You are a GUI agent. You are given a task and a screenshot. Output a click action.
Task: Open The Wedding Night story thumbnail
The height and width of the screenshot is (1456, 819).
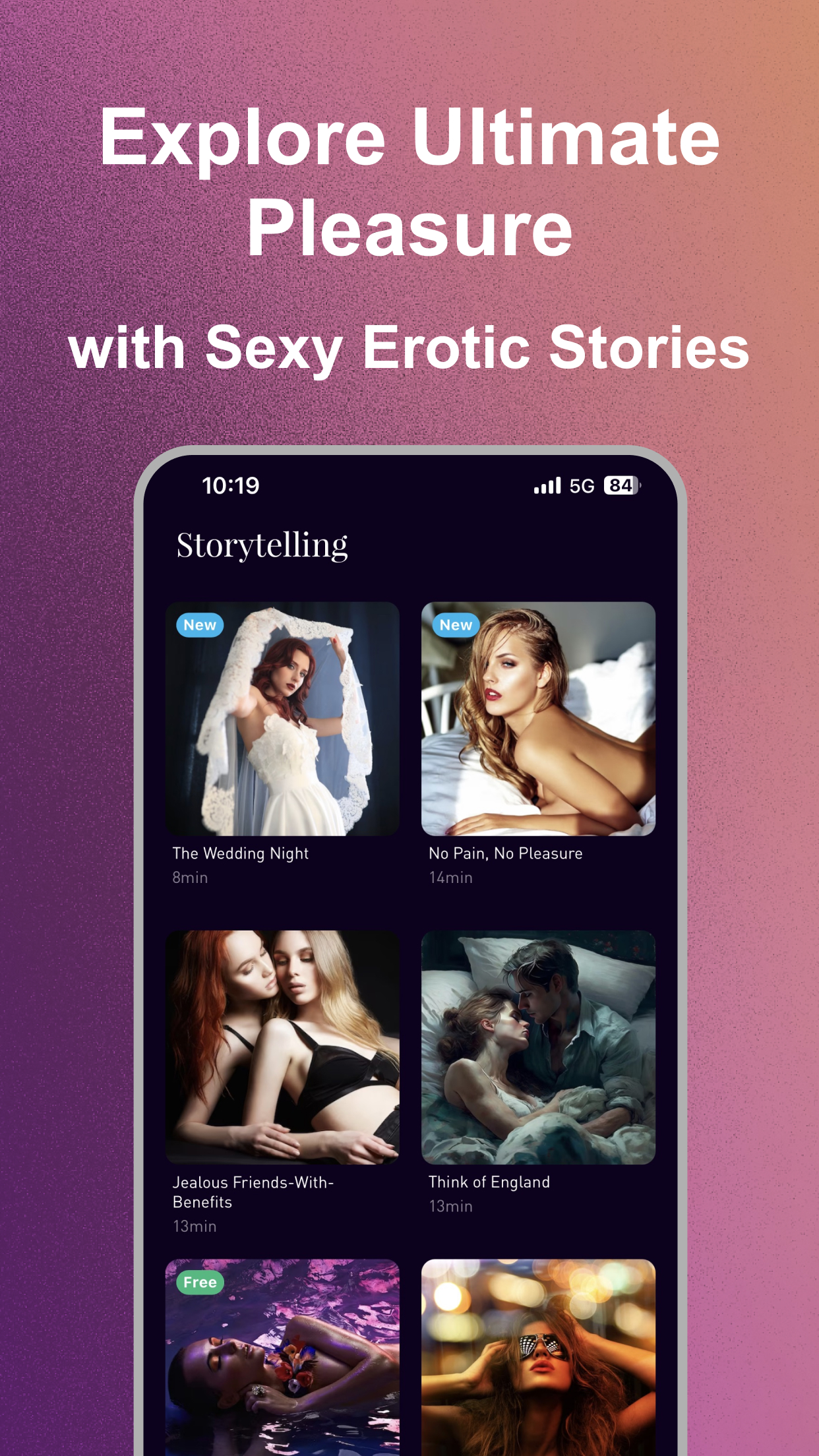tap(284, 719)
